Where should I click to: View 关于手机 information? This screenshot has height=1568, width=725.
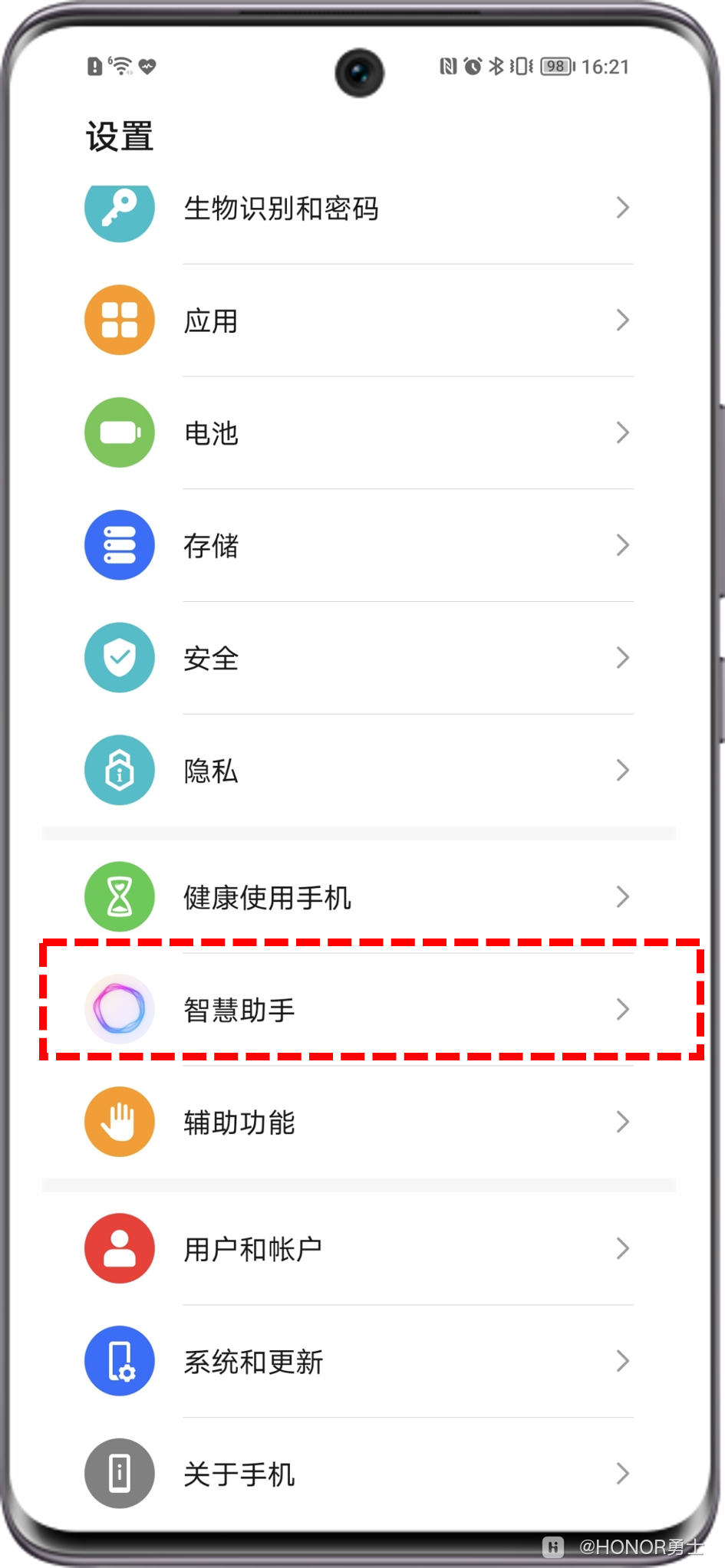(358, 1474)
